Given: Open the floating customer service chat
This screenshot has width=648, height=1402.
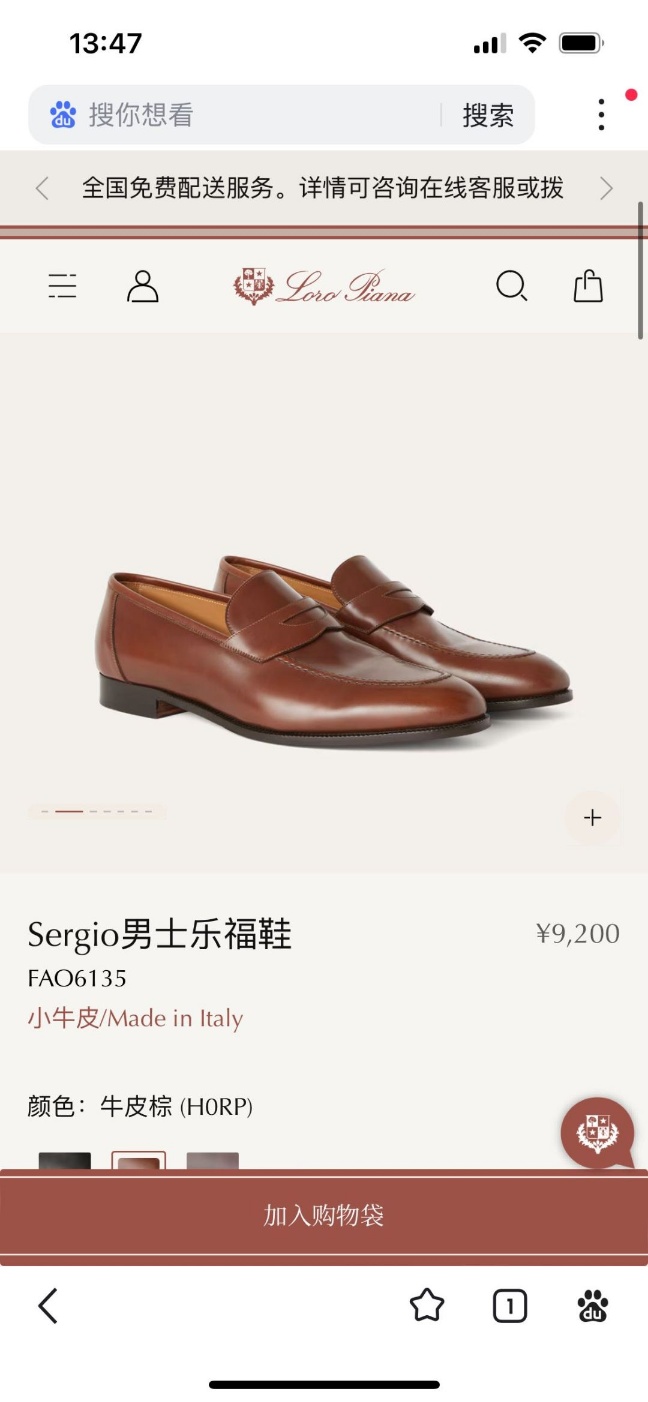Looking at the screenshot, I should (597, 1134).
